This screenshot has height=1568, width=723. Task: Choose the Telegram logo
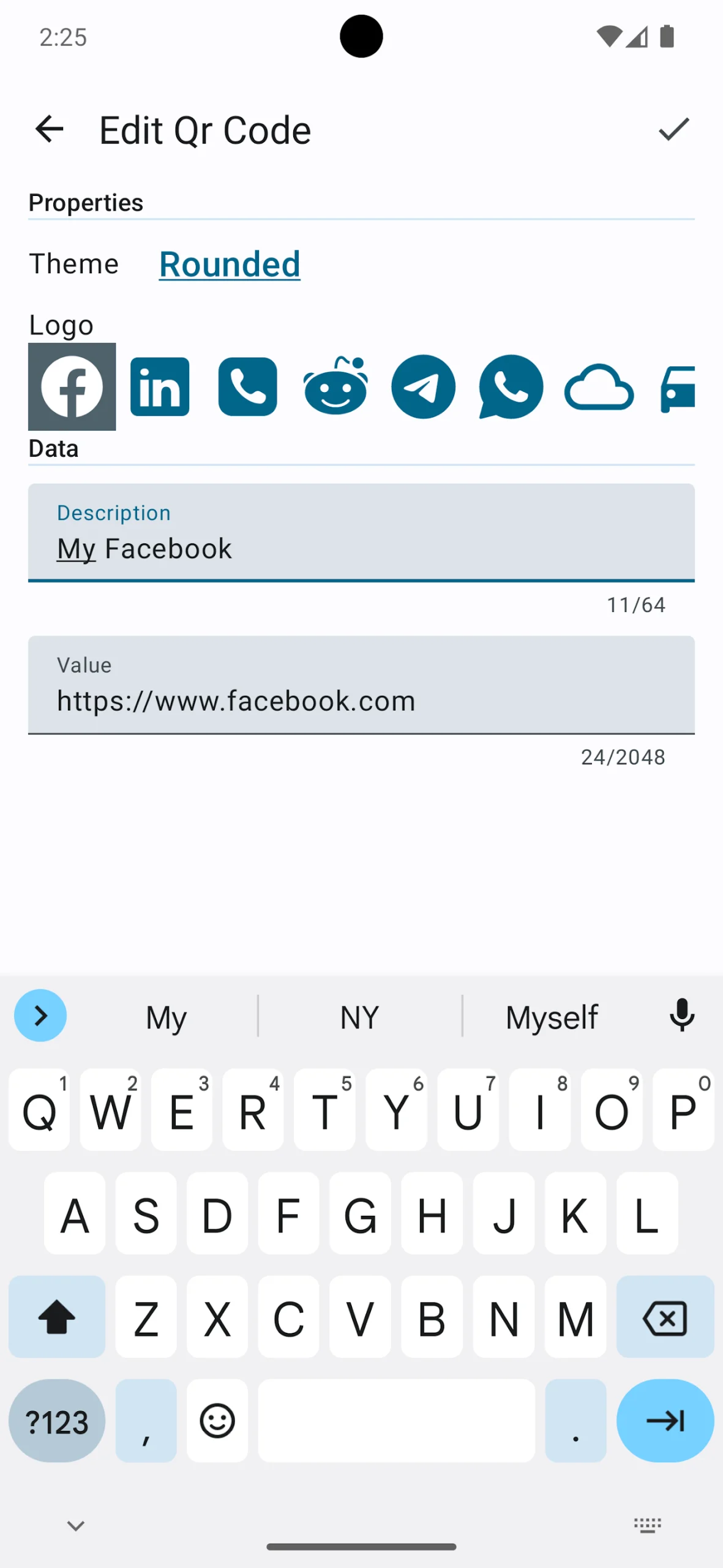(x=423, y=386)
